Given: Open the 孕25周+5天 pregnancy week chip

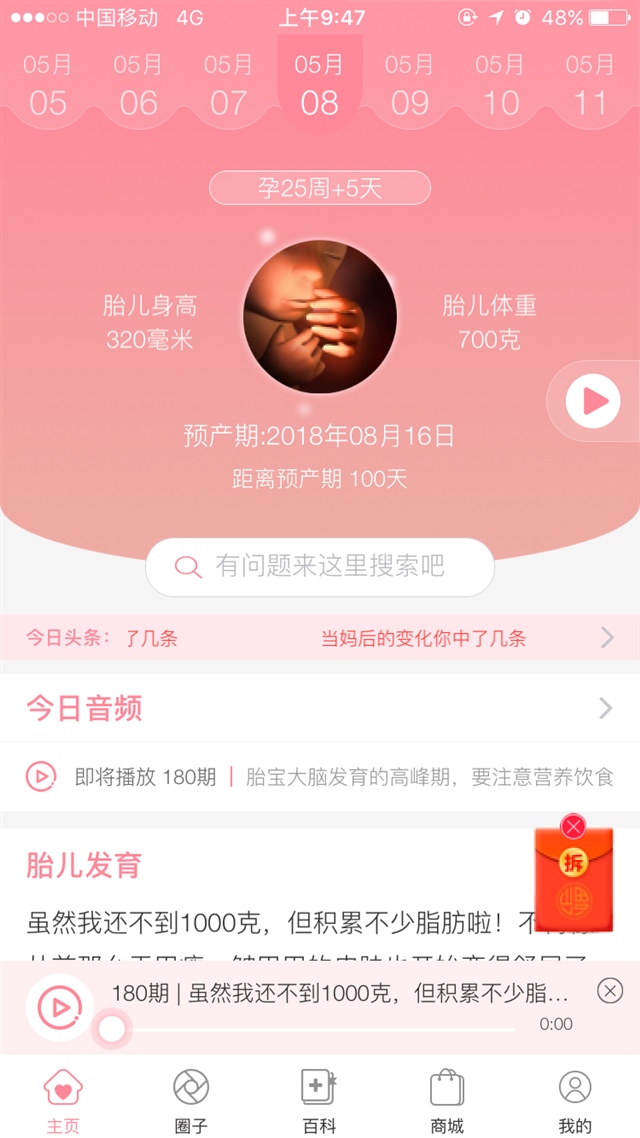Looking at the screenshot, I should point(320,188).
